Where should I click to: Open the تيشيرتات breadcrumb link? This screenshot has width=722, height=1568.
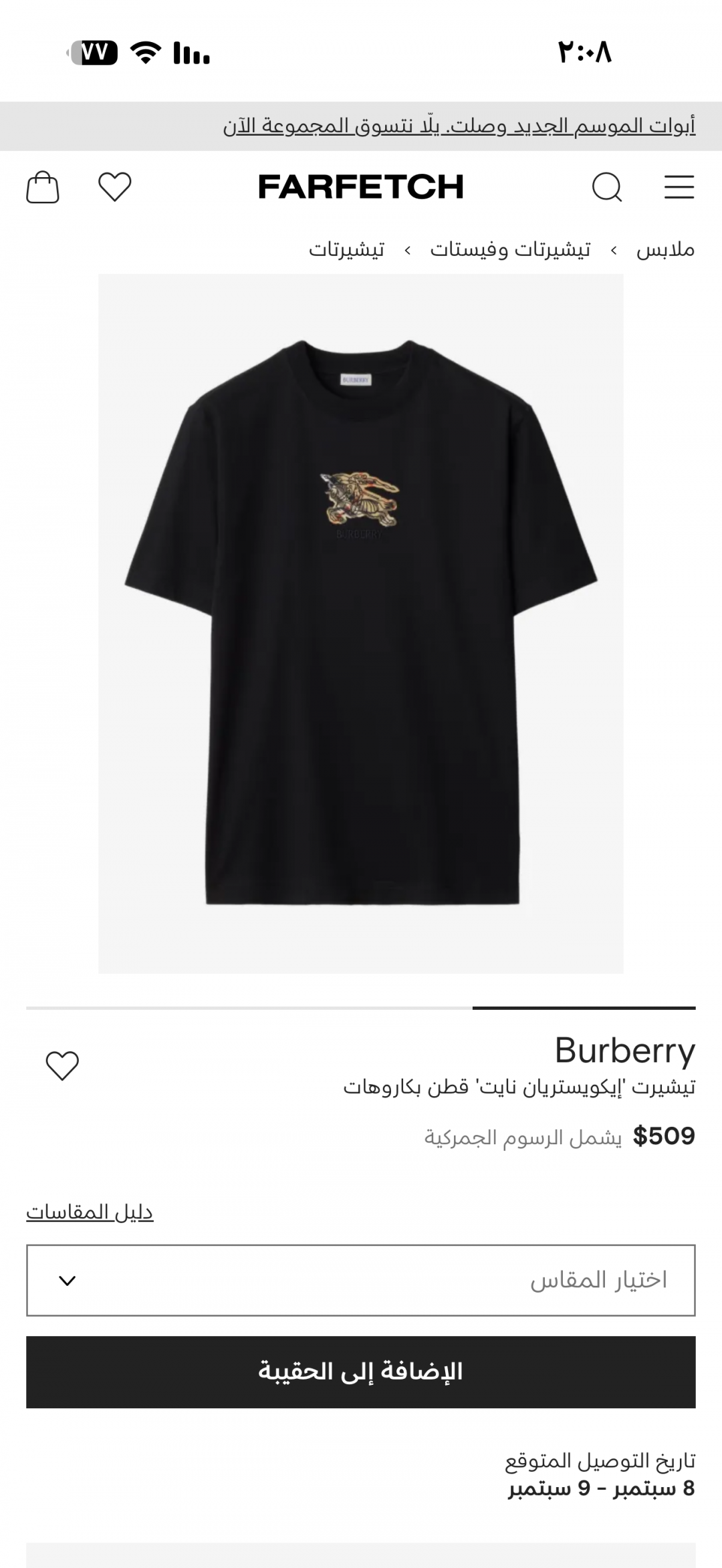point(346,250)
